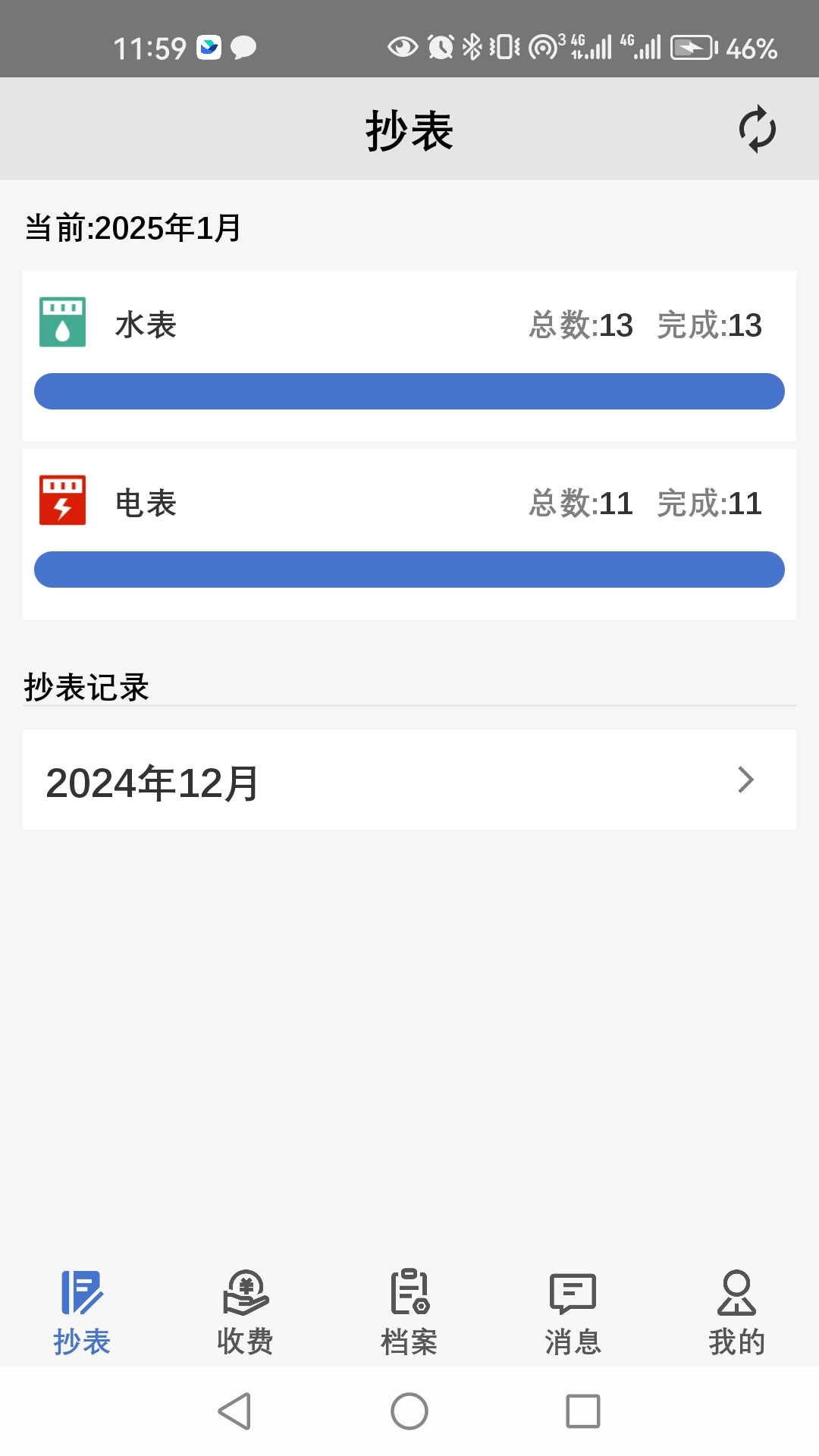Open the 抄表记录 section header

tap(86, 686)
